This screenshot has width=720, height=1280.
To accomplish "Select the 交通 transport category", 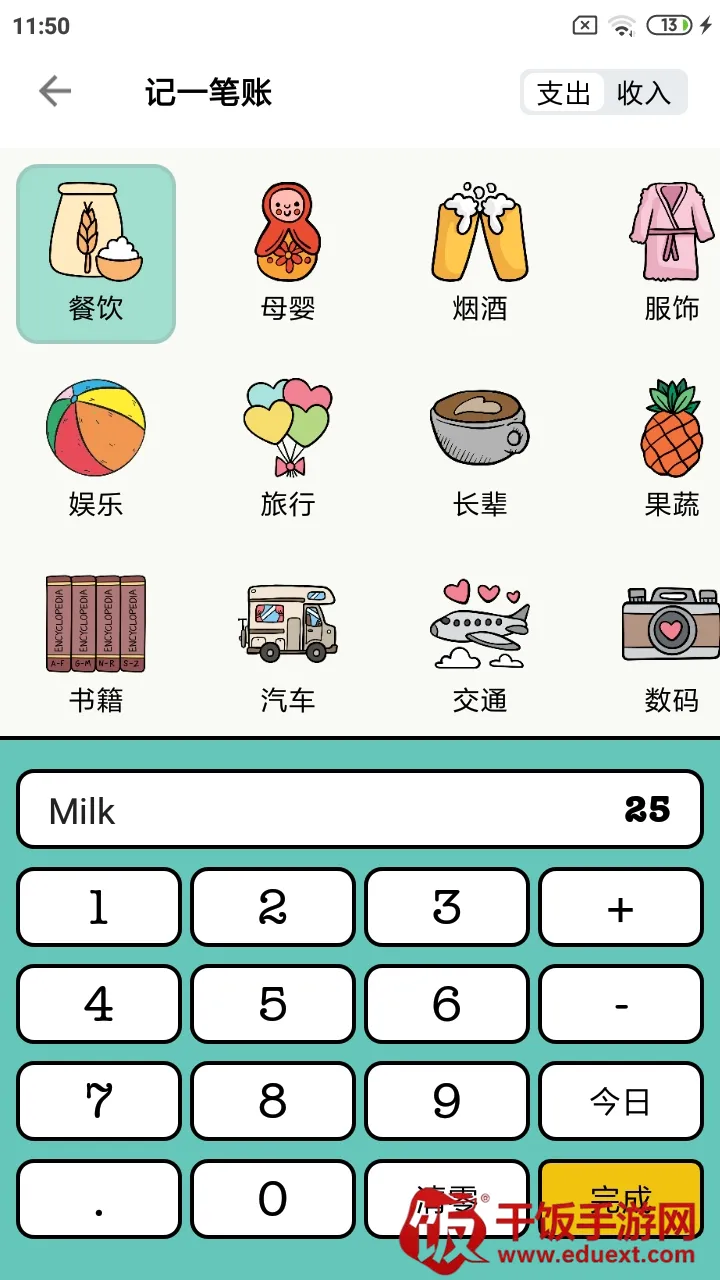I will click(x=480, y=642).
